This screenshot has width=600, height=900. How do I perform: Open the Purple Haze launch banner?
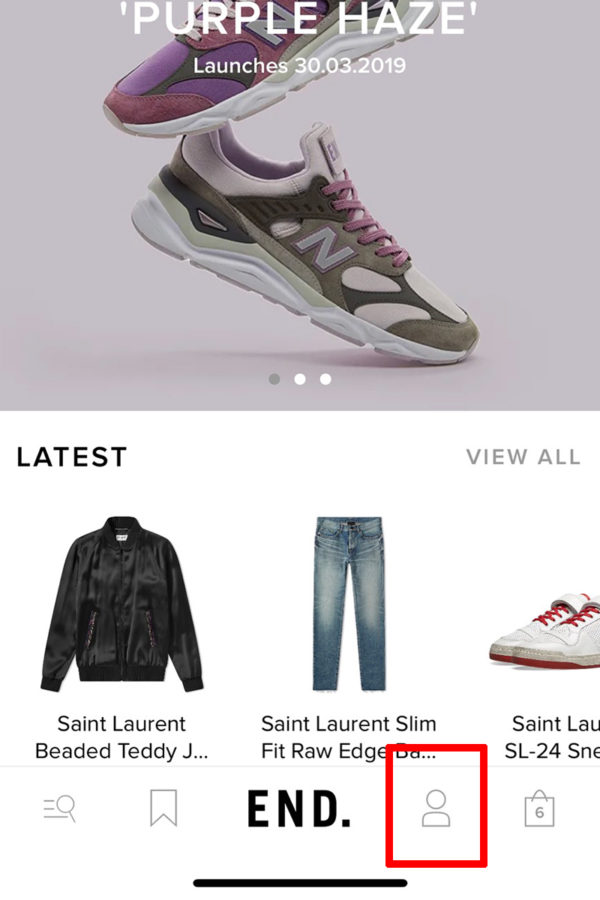300,200
